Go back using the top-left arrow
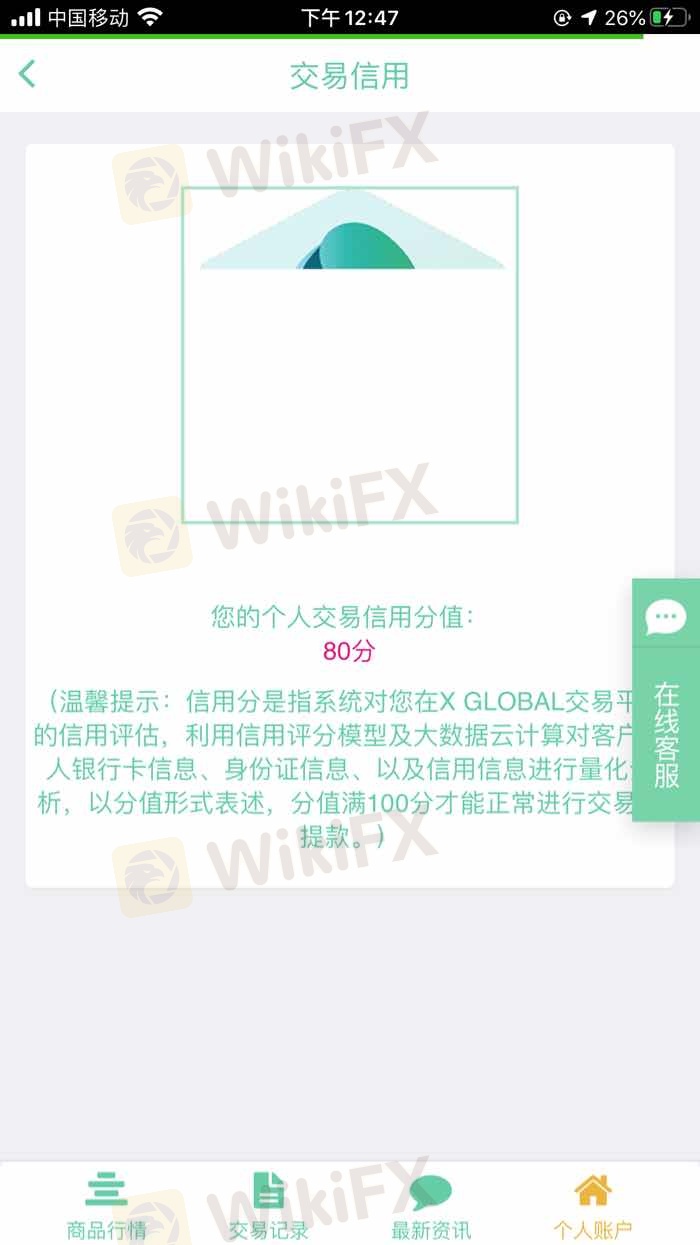Screen dimensions: 700x1245 [27, 73]
